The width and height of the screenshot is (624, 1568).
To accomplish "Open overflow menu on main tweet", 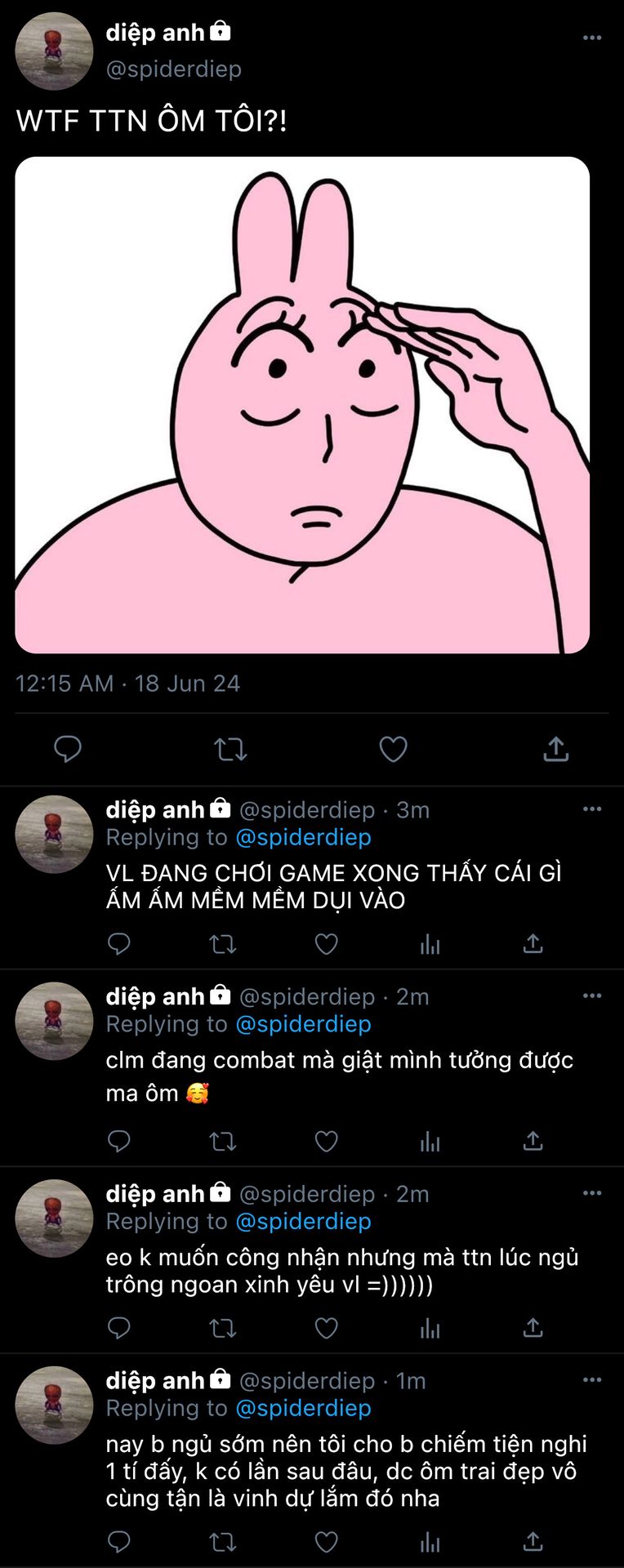I will pyautogui.click(x=592, y=38).
